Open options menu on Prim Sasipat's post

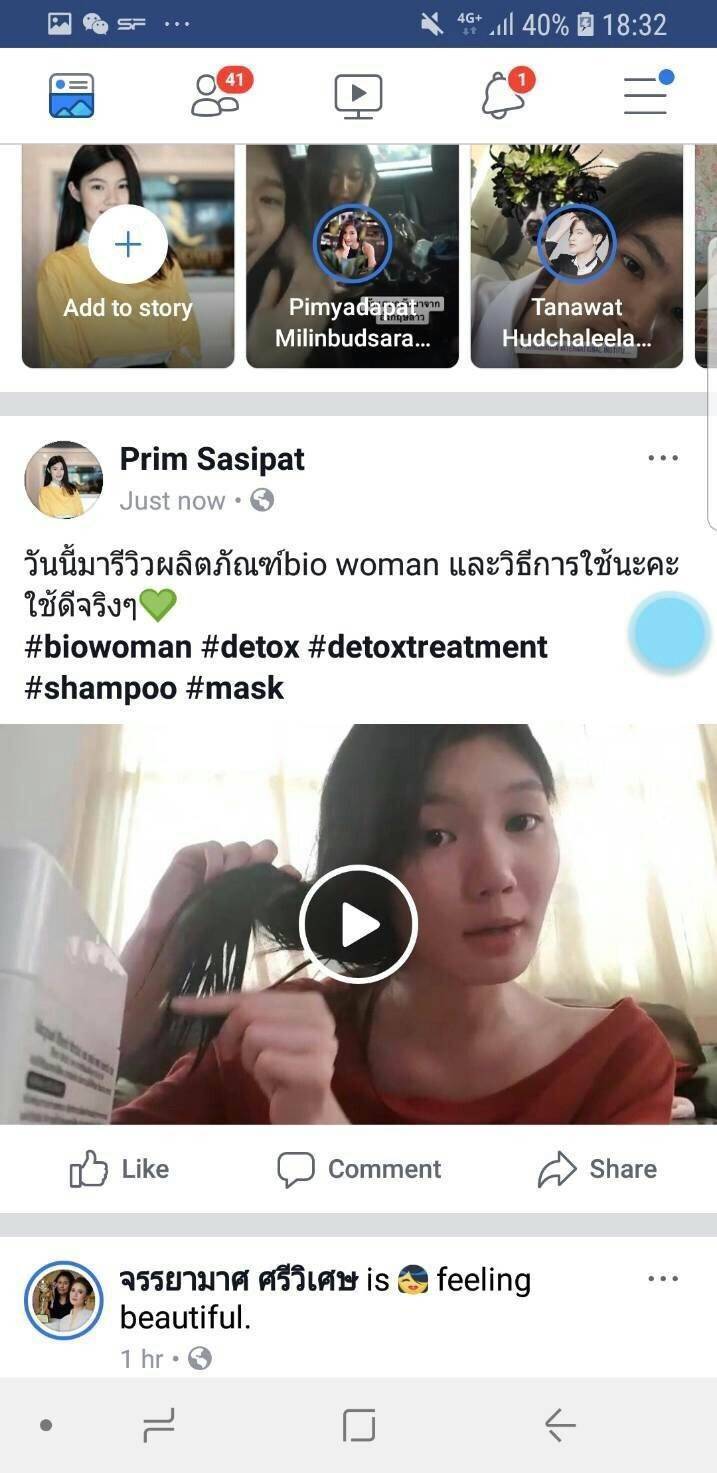[x=663, y=458]
